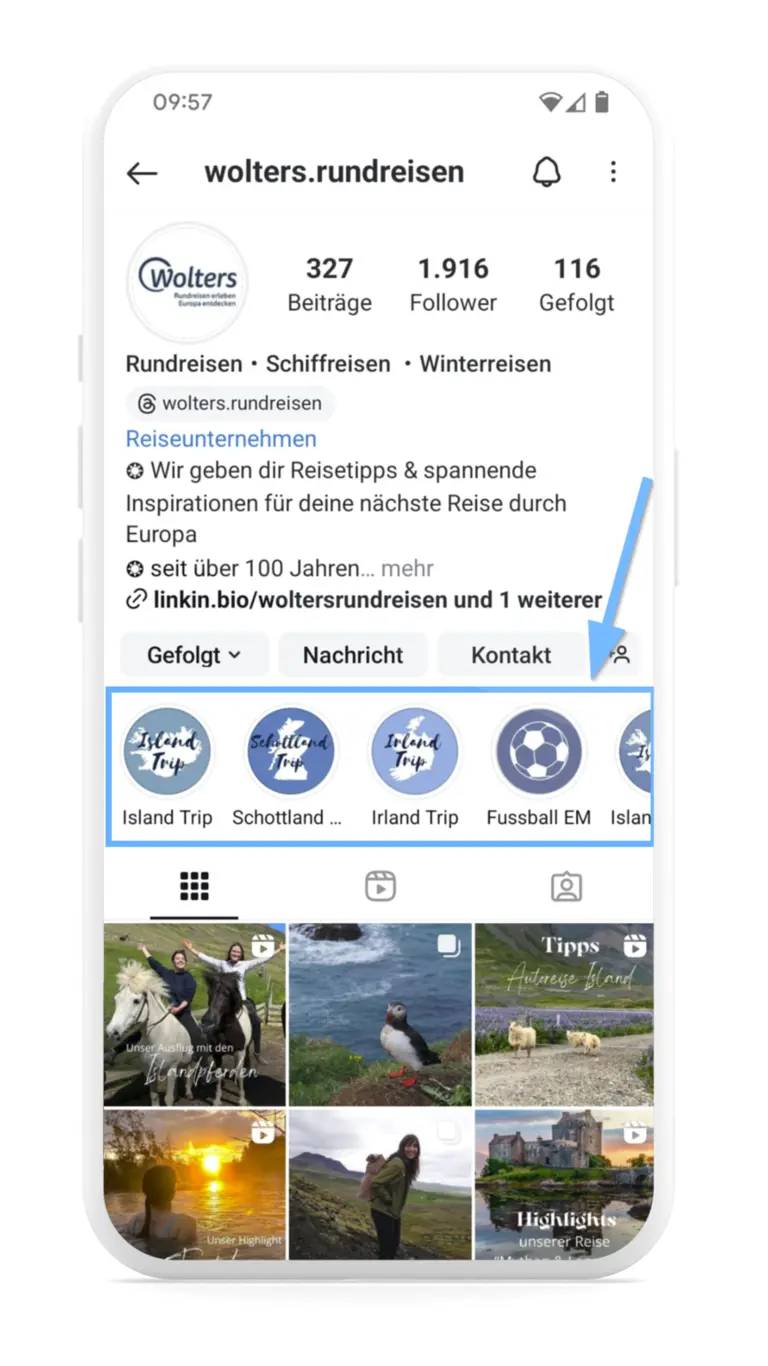Go back using the arrow icon
The height and width of the screenshot is (1366, 768).
[x=142, y=173]
